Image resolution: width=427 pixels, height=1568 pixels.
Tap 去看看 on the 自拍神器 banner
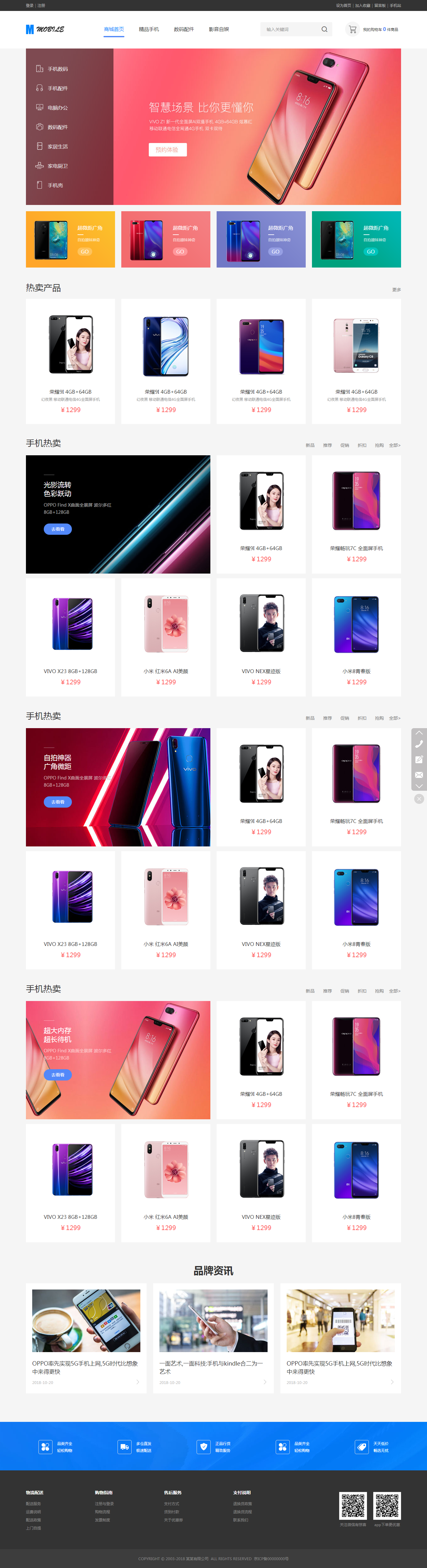58,802
